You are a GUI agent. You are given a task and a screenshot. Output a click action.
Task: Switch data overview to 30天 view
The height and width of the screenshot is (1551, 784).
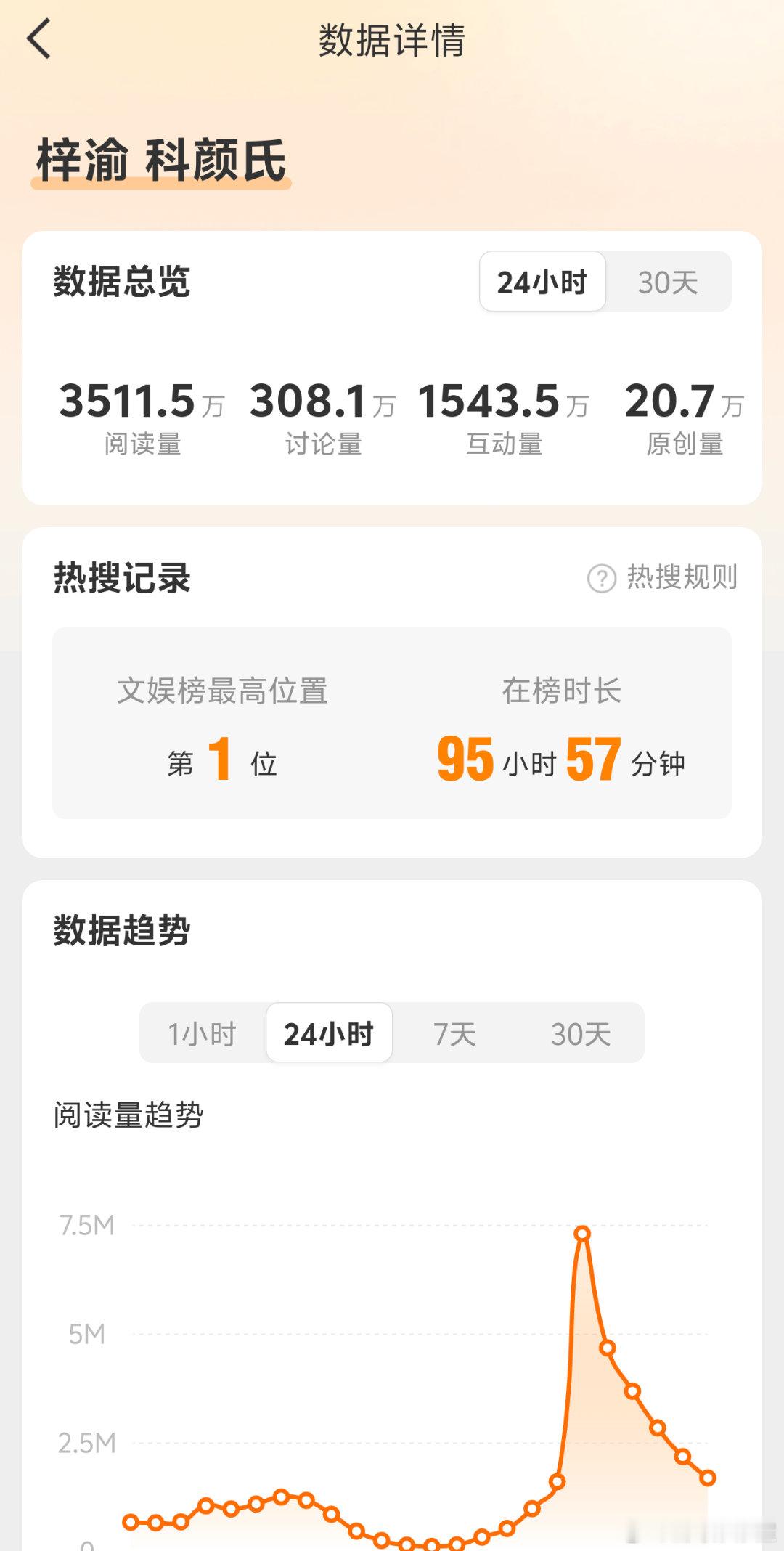pos(666,282)
